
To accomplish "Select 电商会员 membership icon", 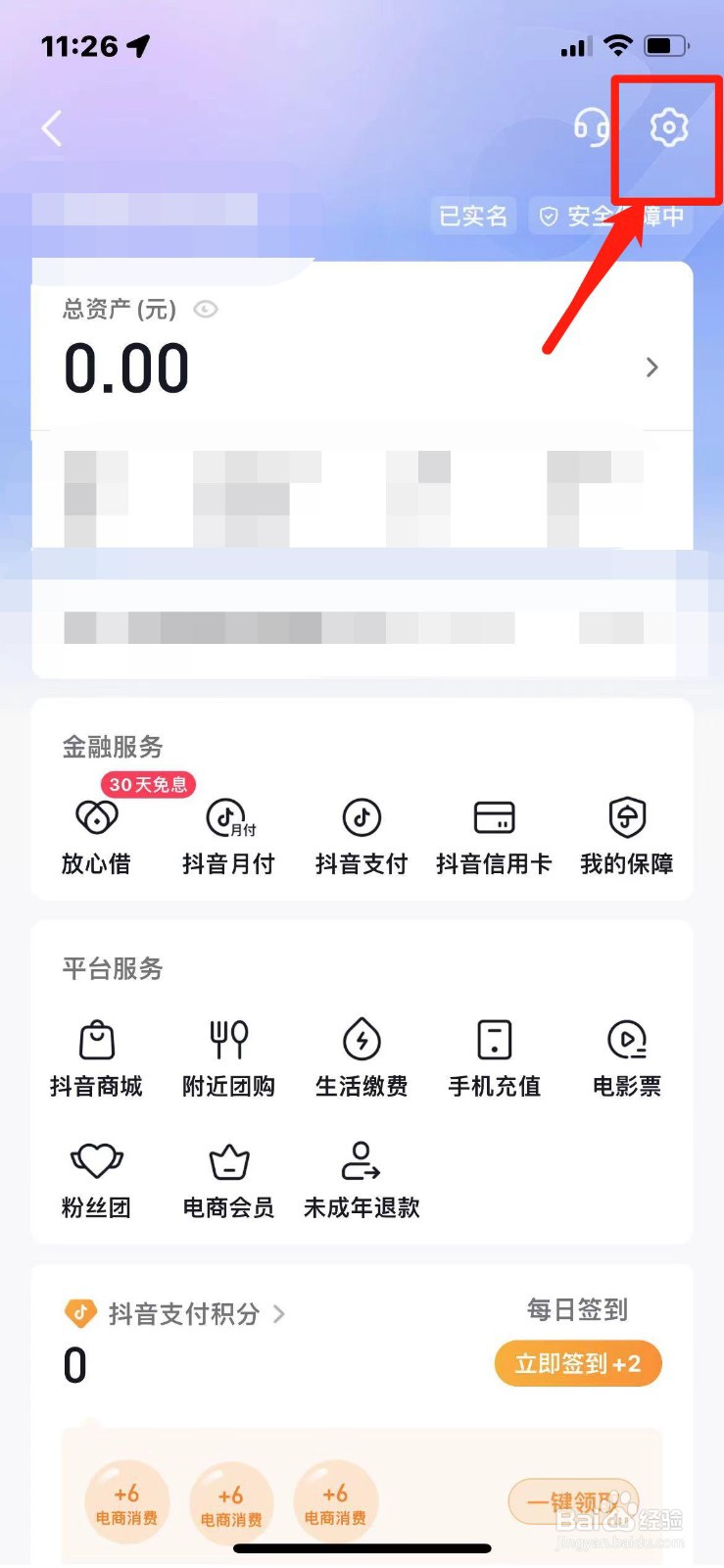I will coord(228,1176).
